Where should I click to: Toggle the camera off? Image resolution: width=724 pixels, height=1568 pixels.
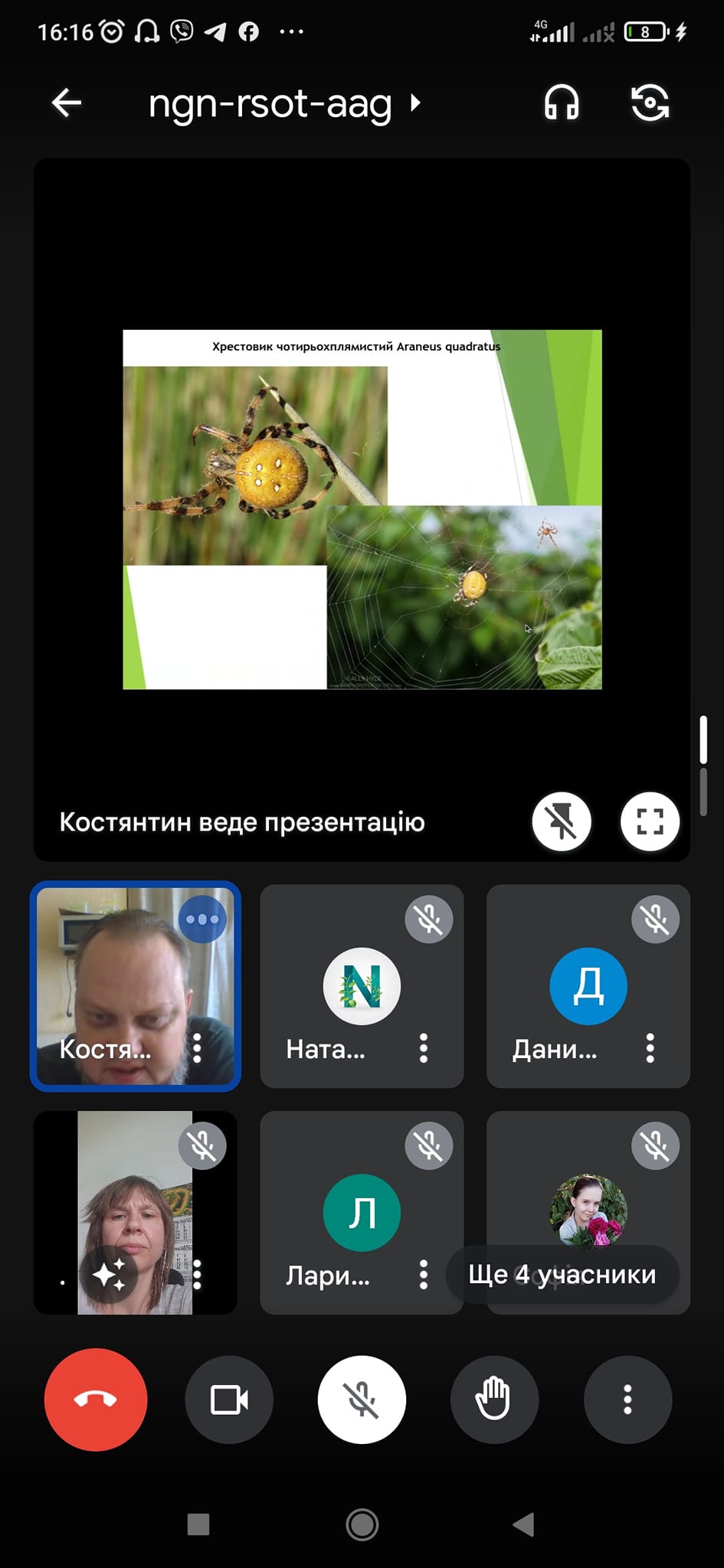[x=229, y=1400]
